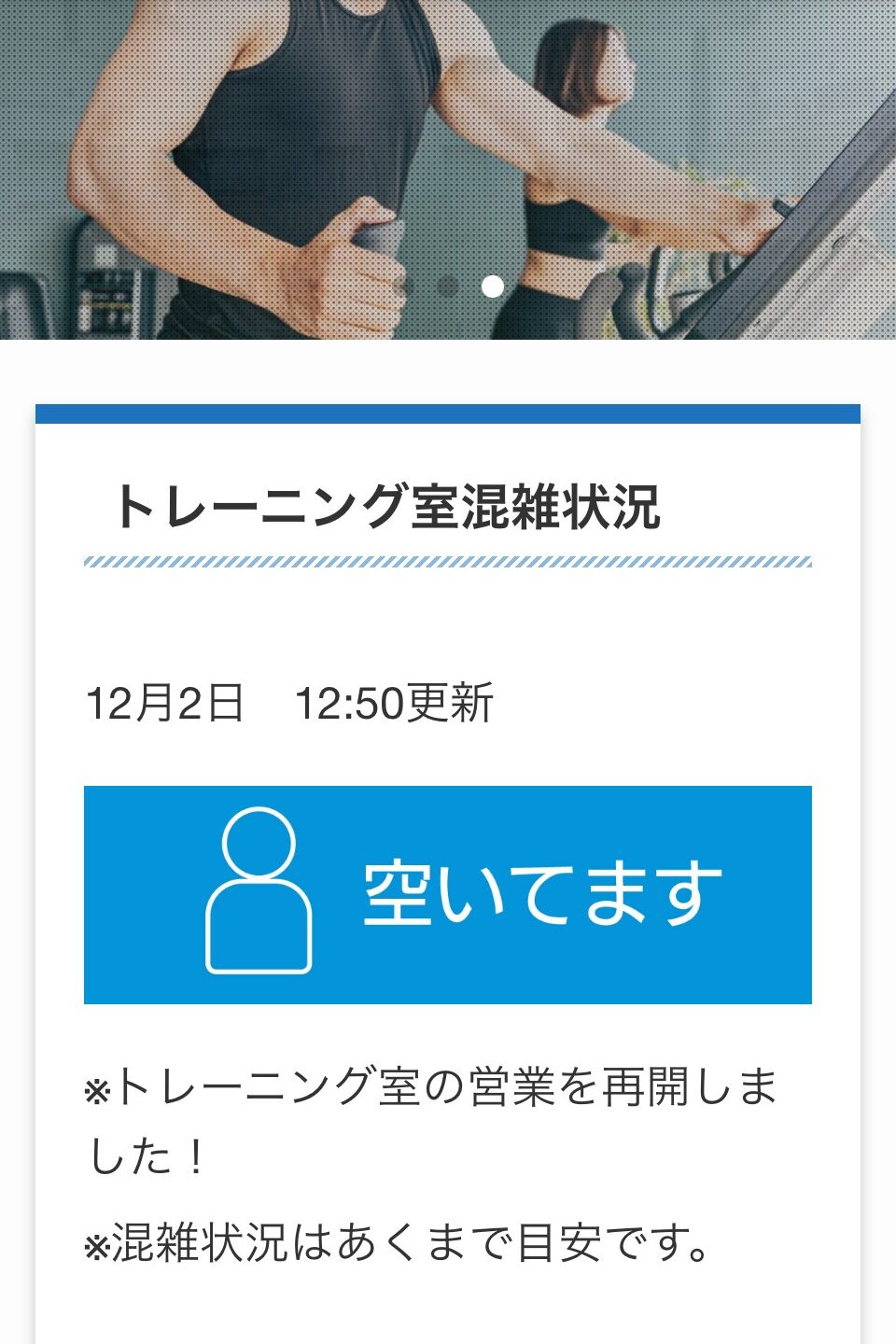Select the first carousel indicator dot
This screenshot has width=896, height=1344.
448,287
